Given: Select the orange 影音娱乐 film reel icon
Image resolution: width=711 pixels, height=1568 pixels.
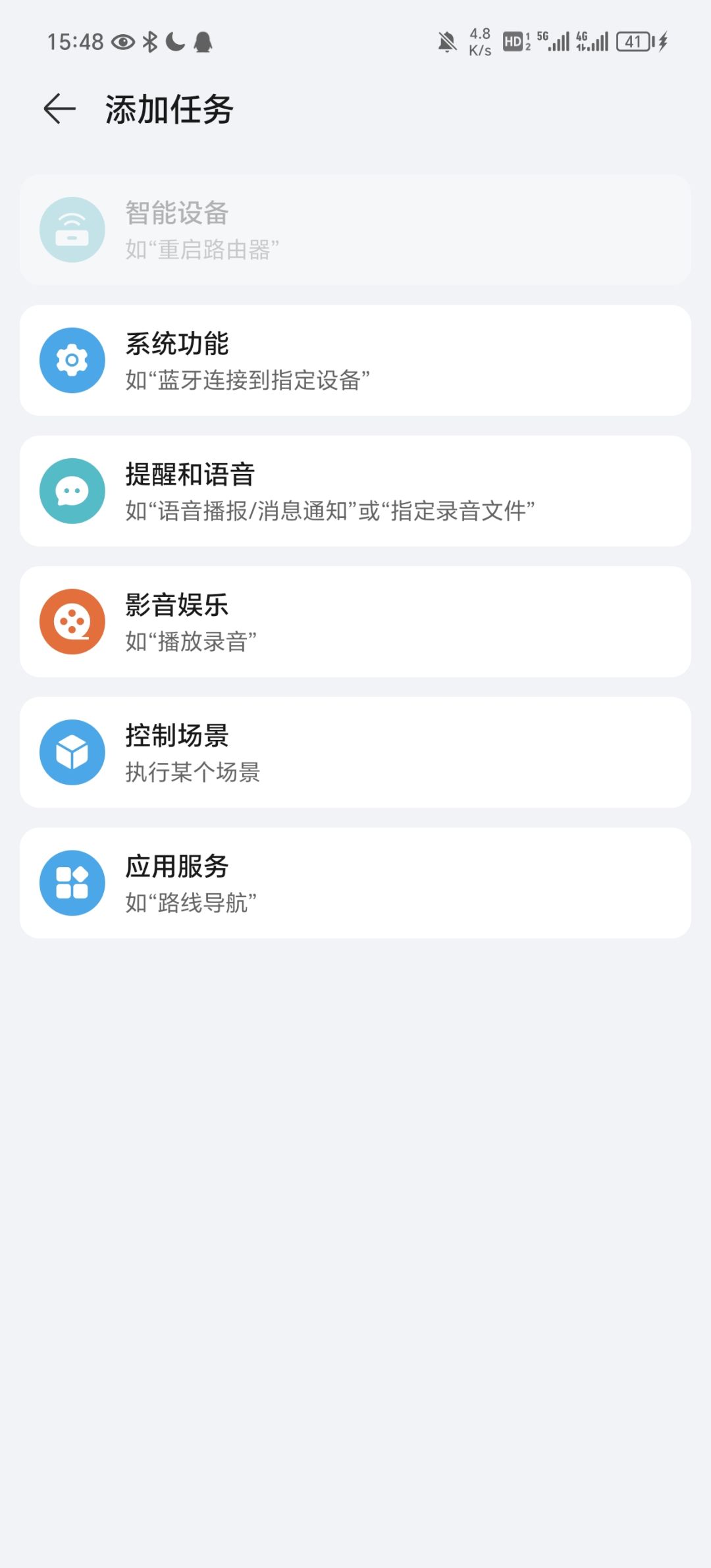Looking at the screenshot, I should [72, 623].
